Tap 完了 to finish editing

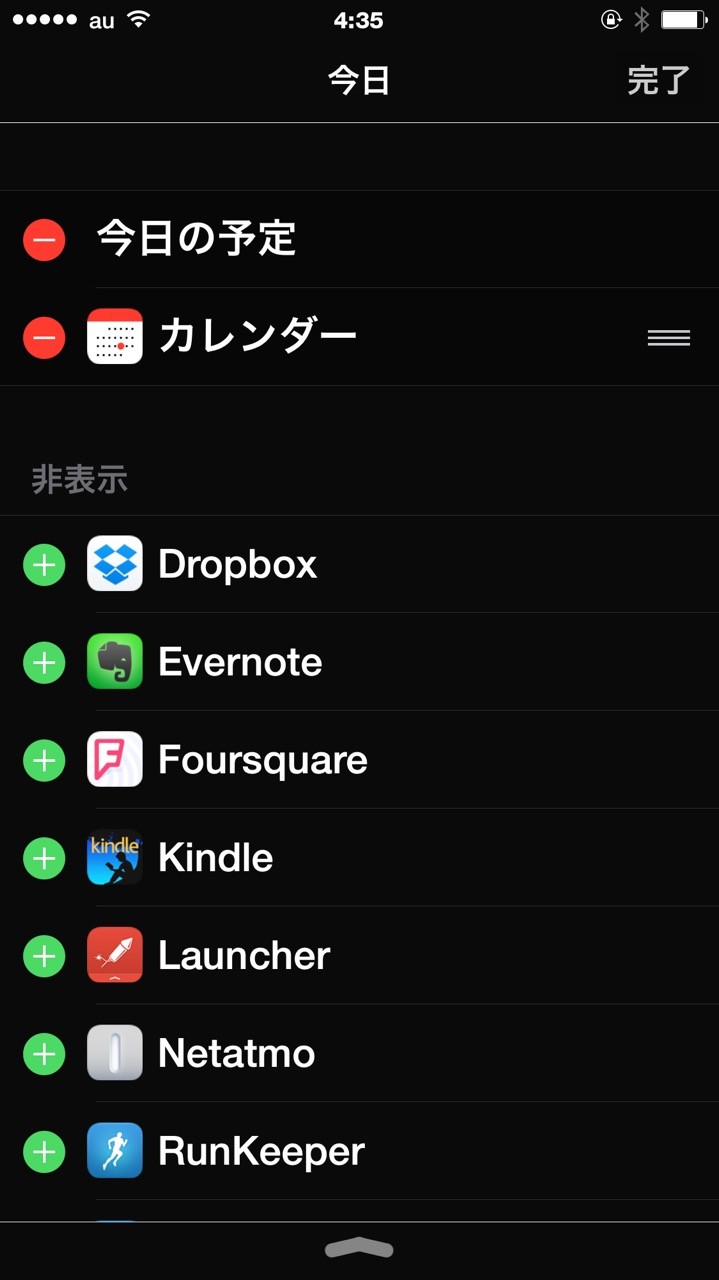658,81
